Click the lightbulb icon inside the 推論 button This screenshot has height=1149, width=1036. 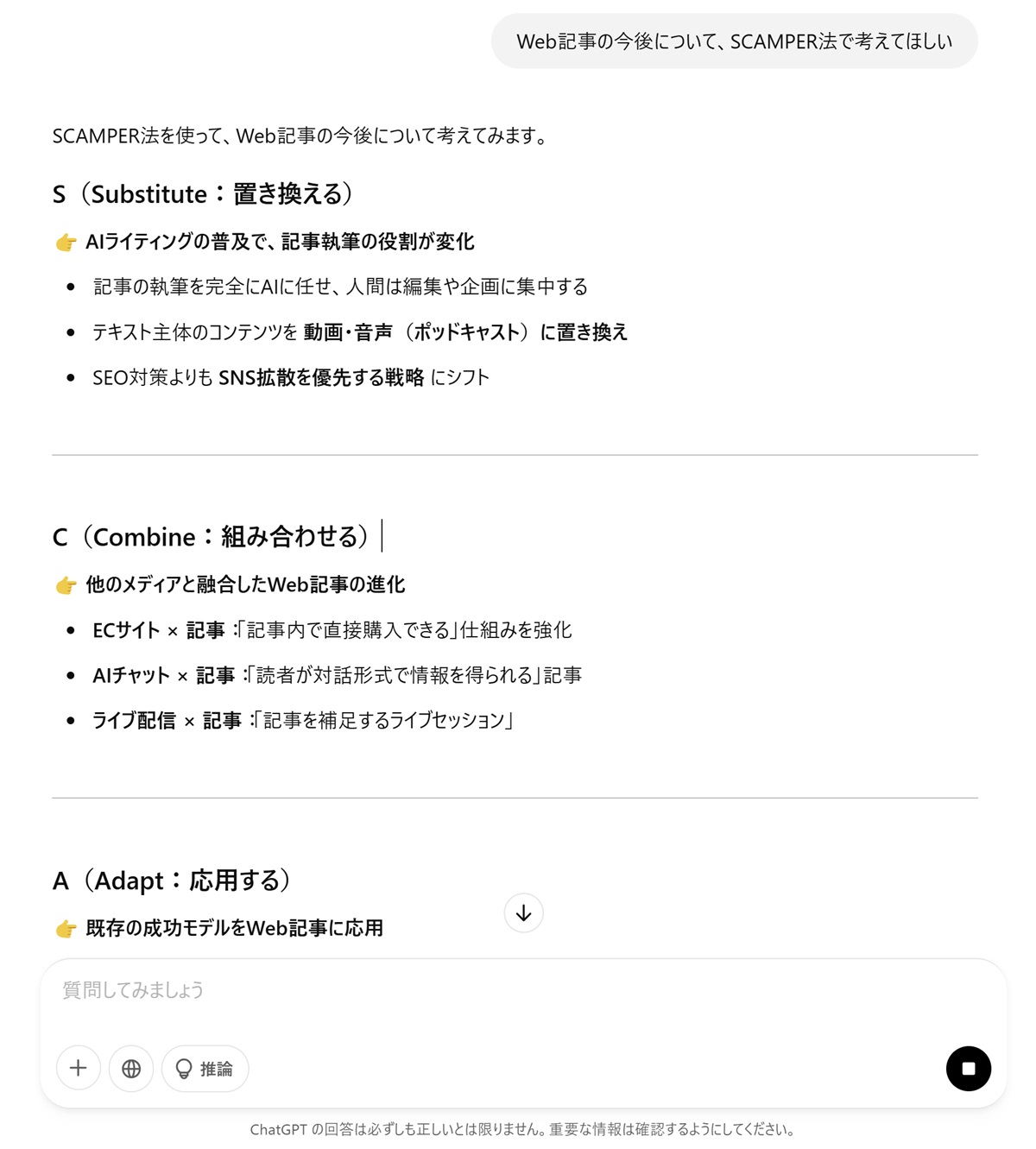pos(184,1068)
